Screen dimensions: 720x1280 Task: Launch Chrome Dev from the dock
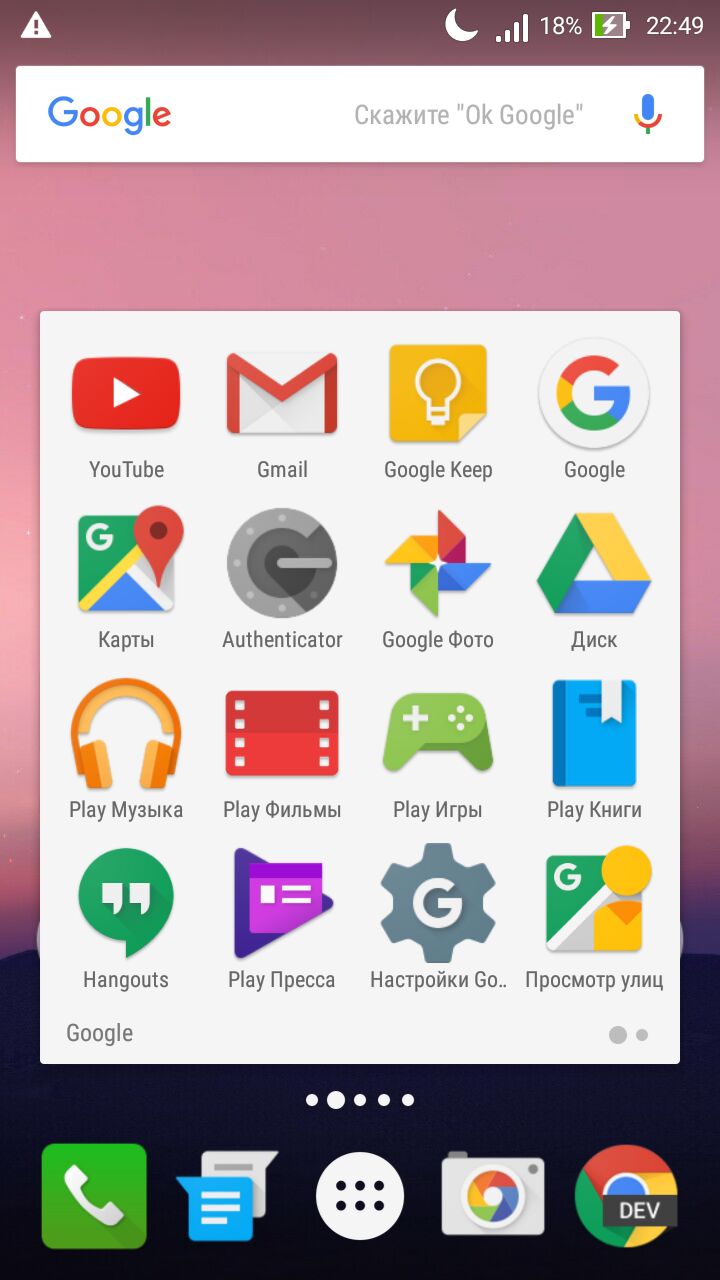[x=626, y=1196]
